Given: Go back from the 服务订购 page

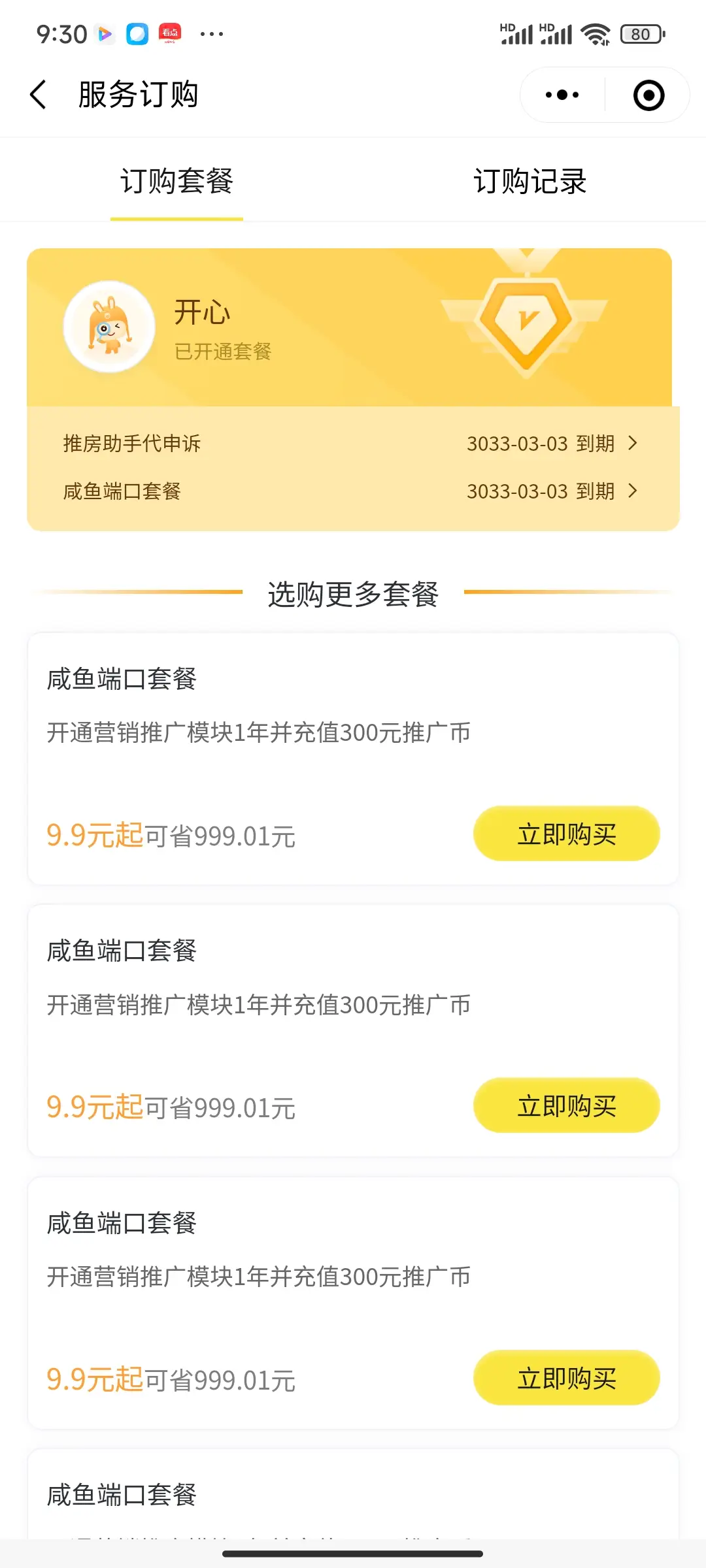Looking at the screenshot, I should (39, 95).
